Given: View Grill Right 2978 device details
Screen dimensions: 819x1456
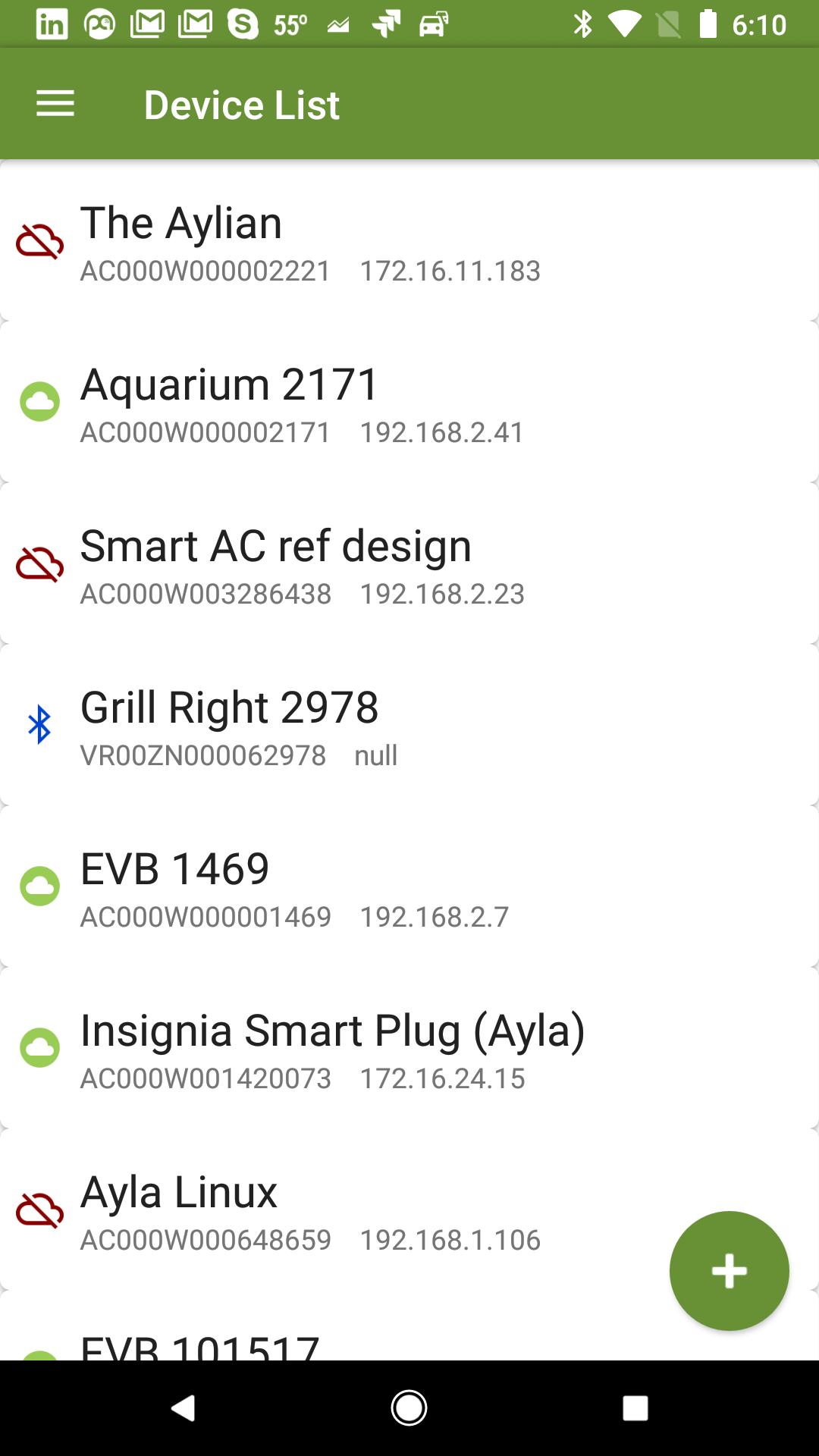Looking at the screenshot, I should pos(409,726).
